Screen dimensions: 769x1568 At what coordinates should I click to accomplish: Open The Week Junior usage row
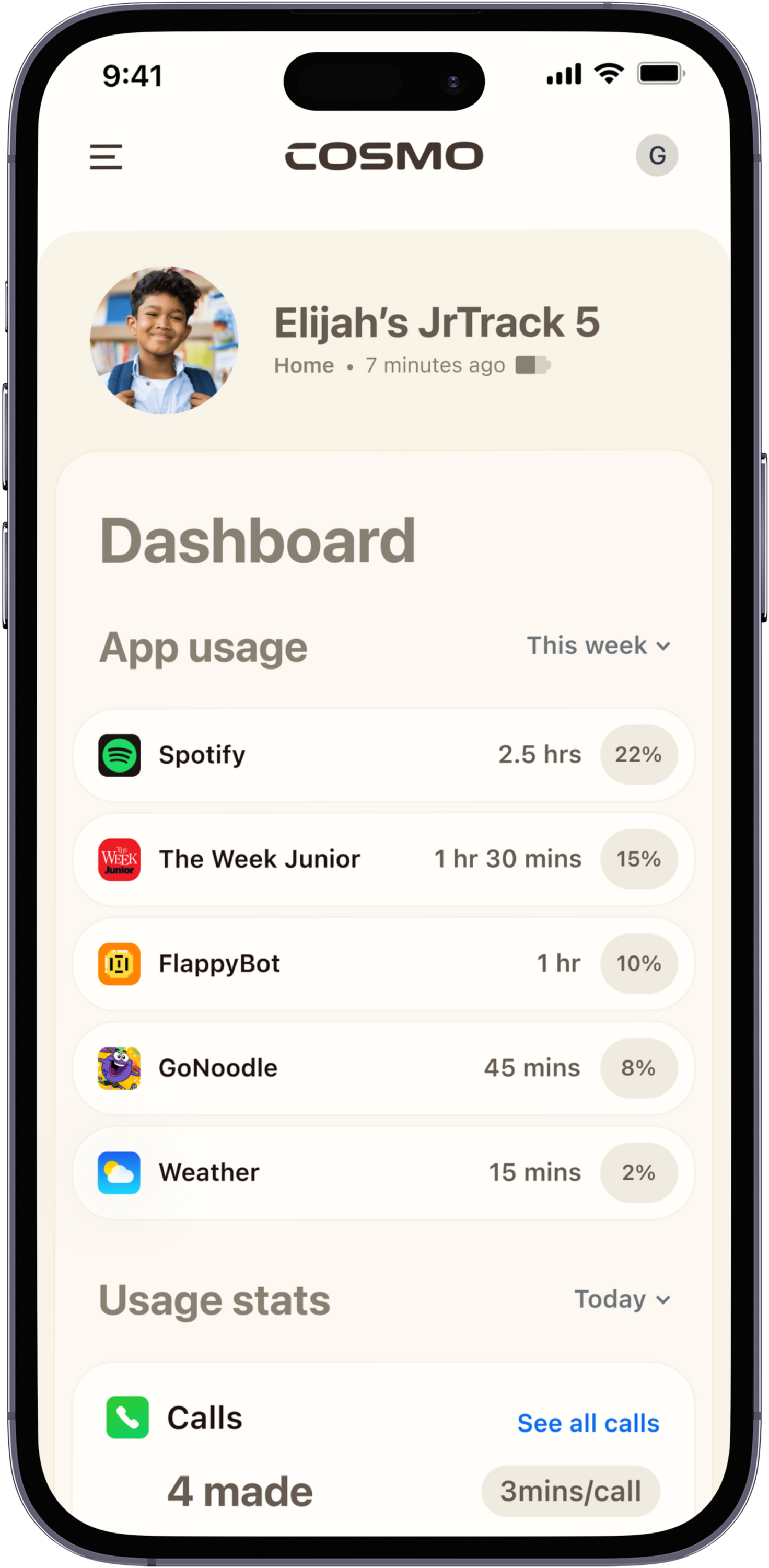coord(383,859)
